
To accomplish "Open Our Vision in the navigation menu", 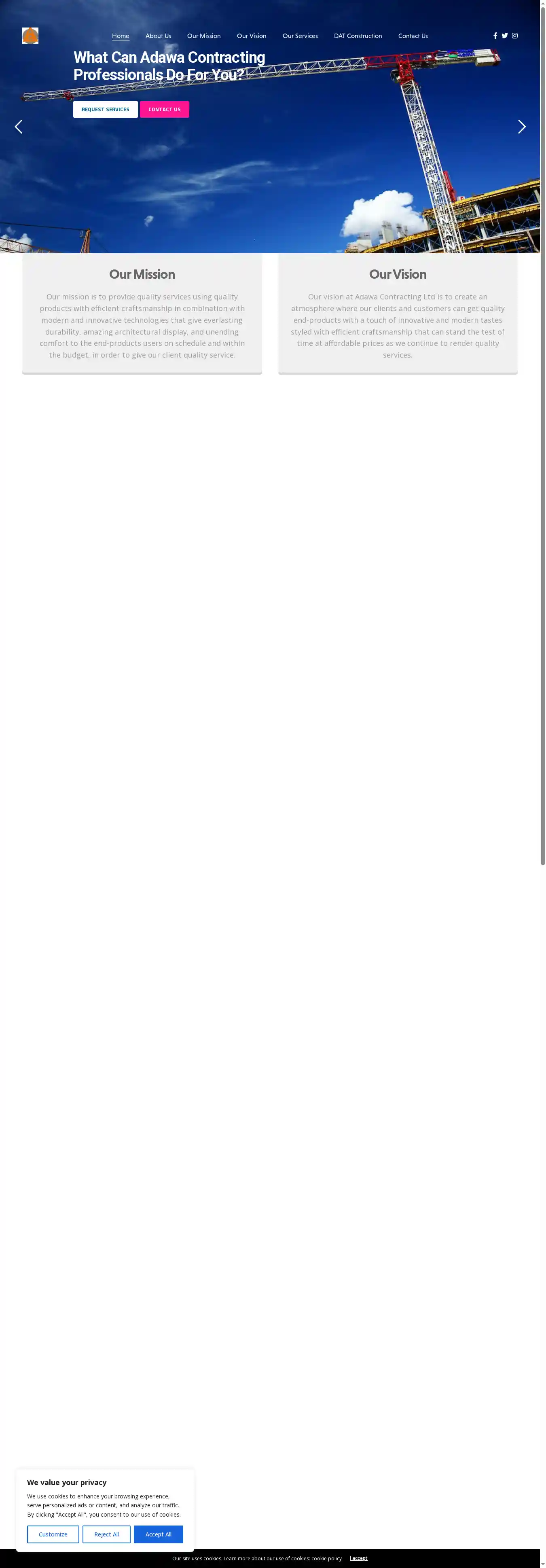I will coord(252,36).
